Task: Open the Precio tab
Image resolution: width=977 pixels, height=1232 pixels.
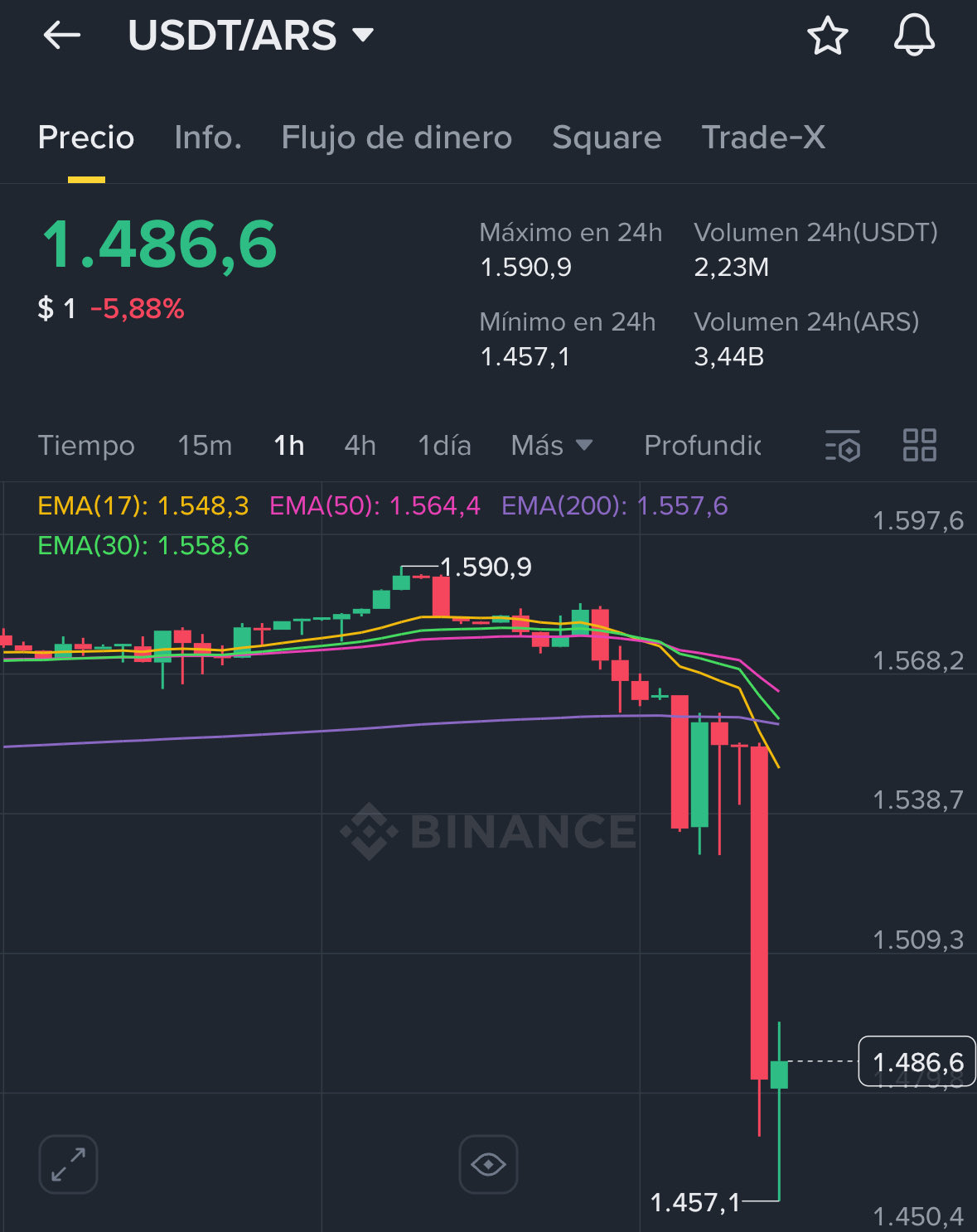Action: coord(86,138)
